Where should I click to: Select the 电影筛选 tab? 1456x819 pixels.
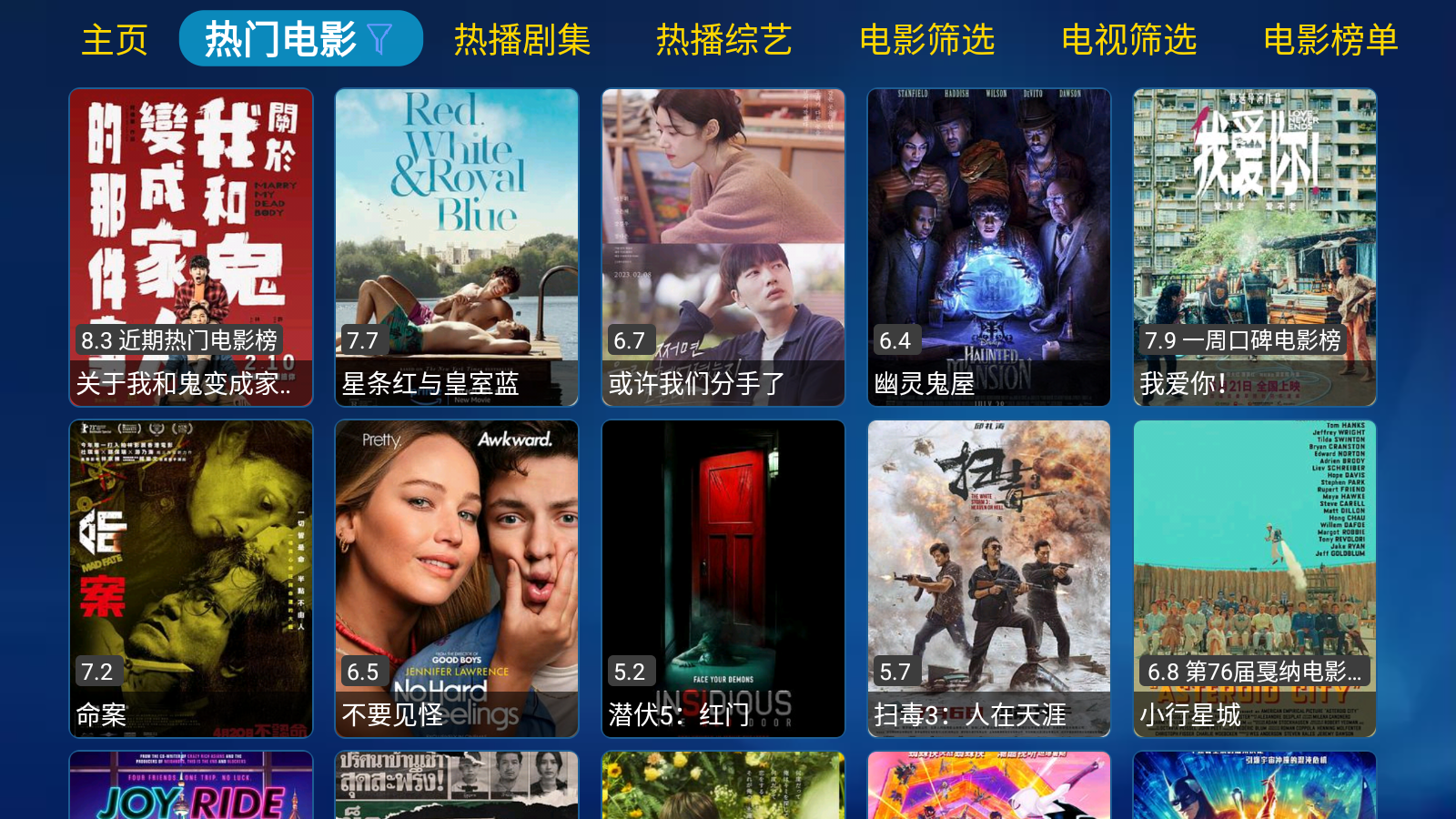(927, 40)
